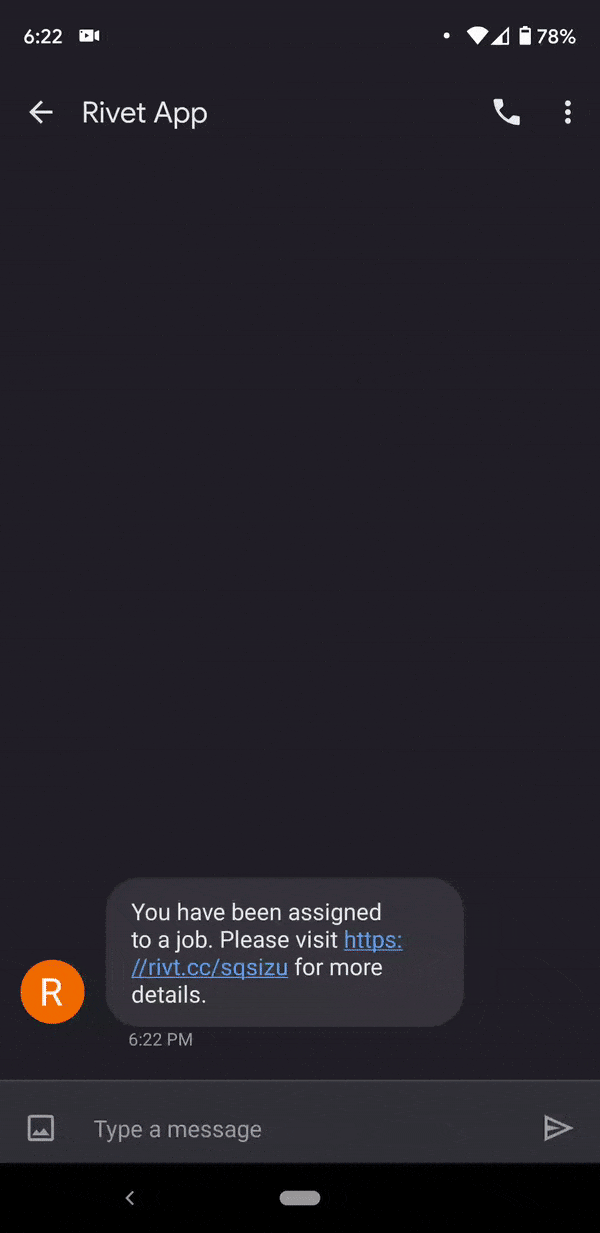
Task: Go to home via the navigation pill
Action: click(x=300, y=1198)
